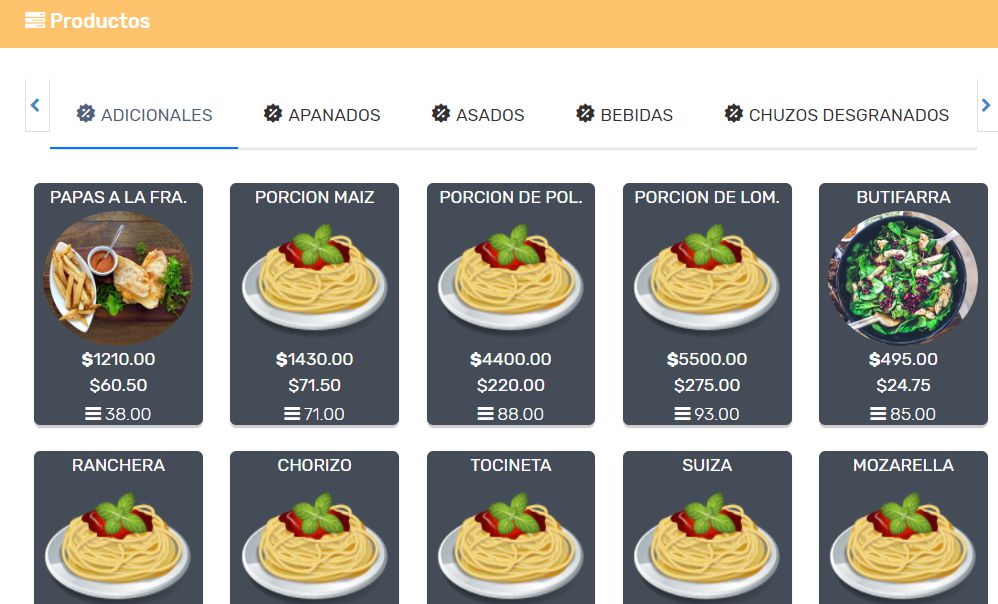Add the RANCHERA product card

point(118,530)
